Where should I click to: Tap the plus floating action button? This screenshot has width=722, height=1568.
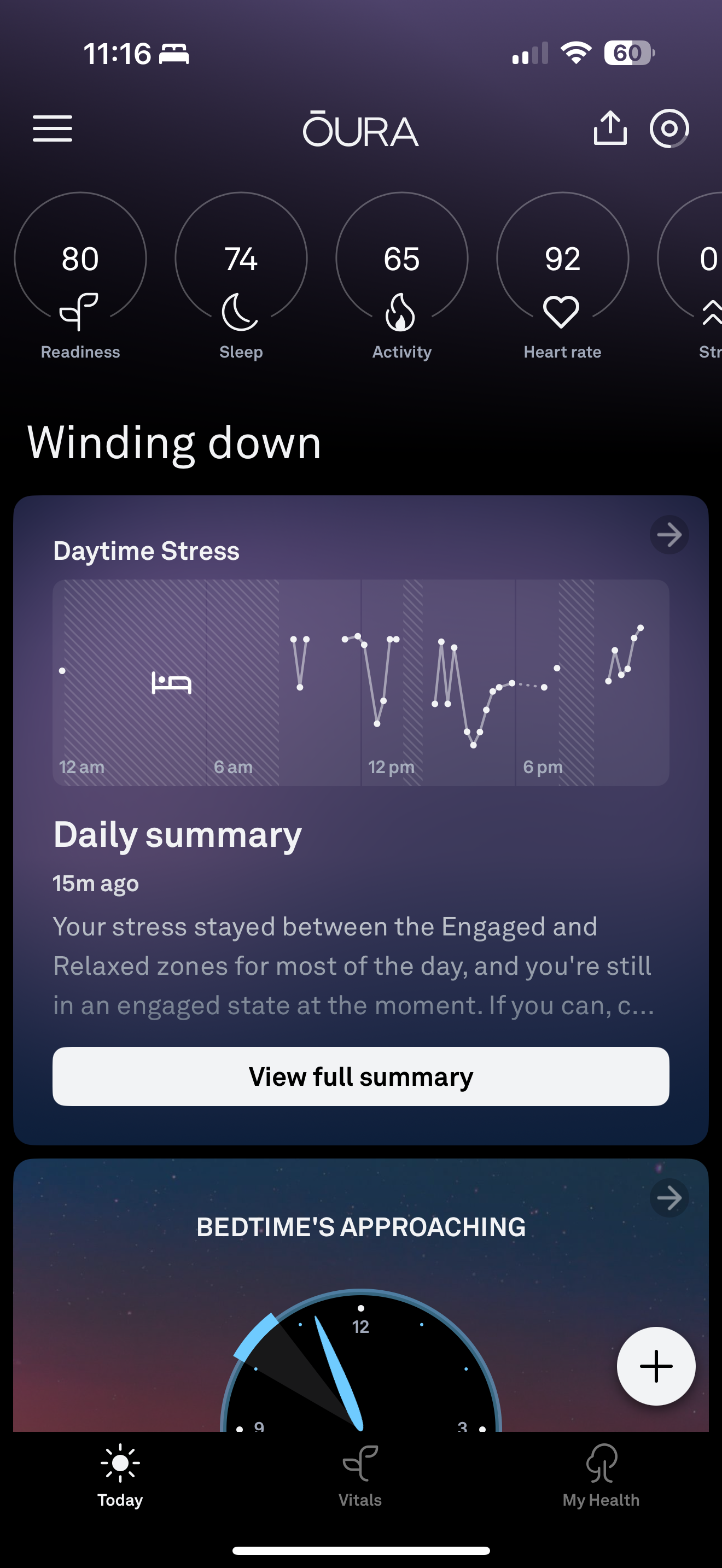coord(656,1366)
